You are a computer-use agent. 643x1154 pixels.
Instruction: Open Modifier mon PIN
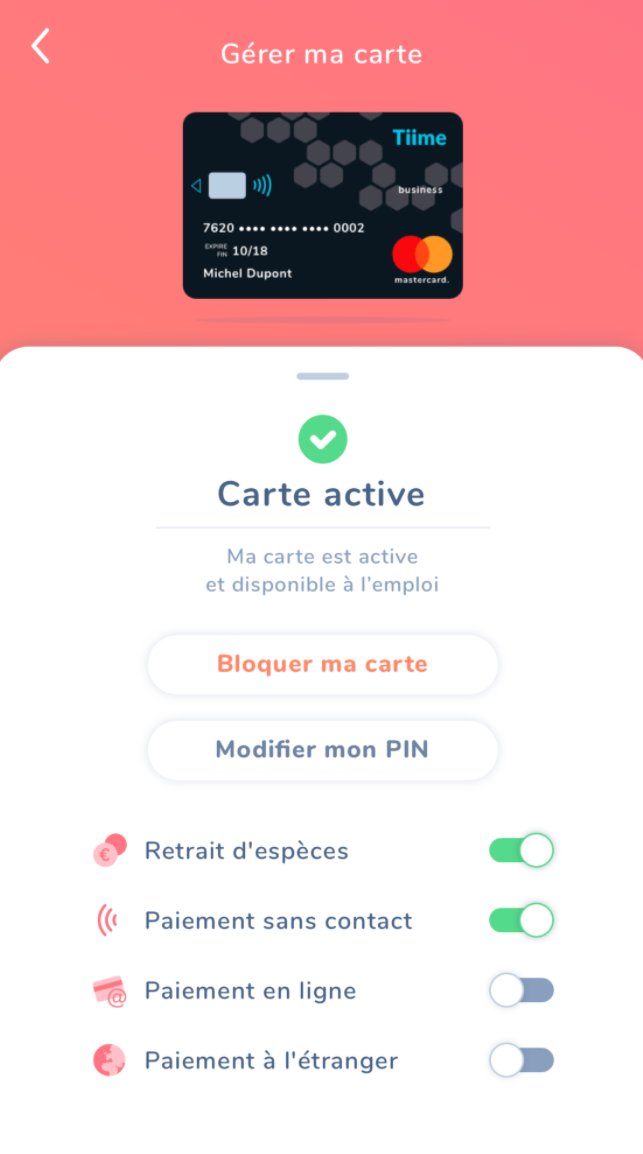[322, 749]
